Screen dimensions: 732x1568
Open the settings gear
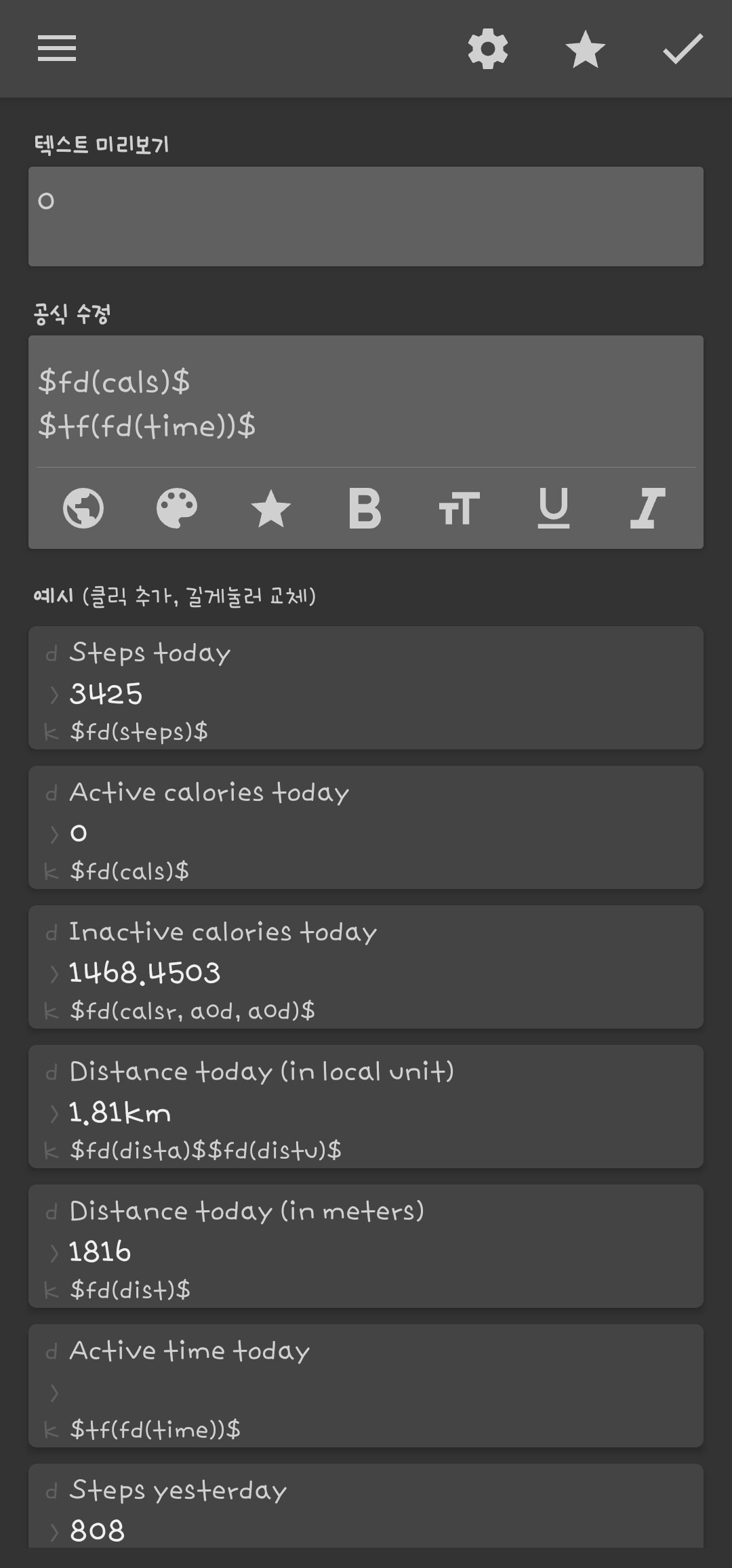pyautogui.click(x=488, y=49)
